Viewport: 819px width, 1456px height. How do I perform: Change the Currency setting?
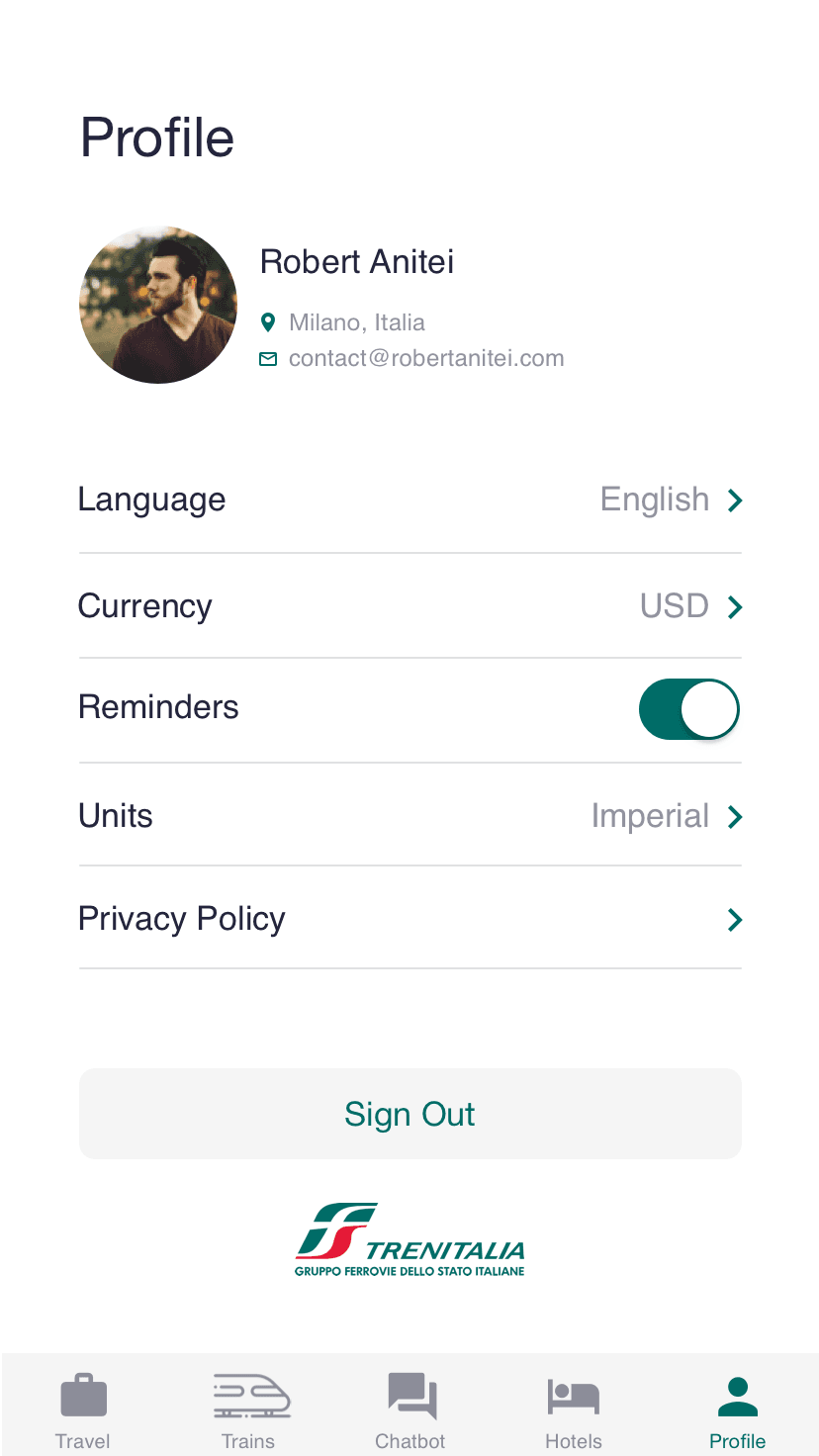pos(409,605)
